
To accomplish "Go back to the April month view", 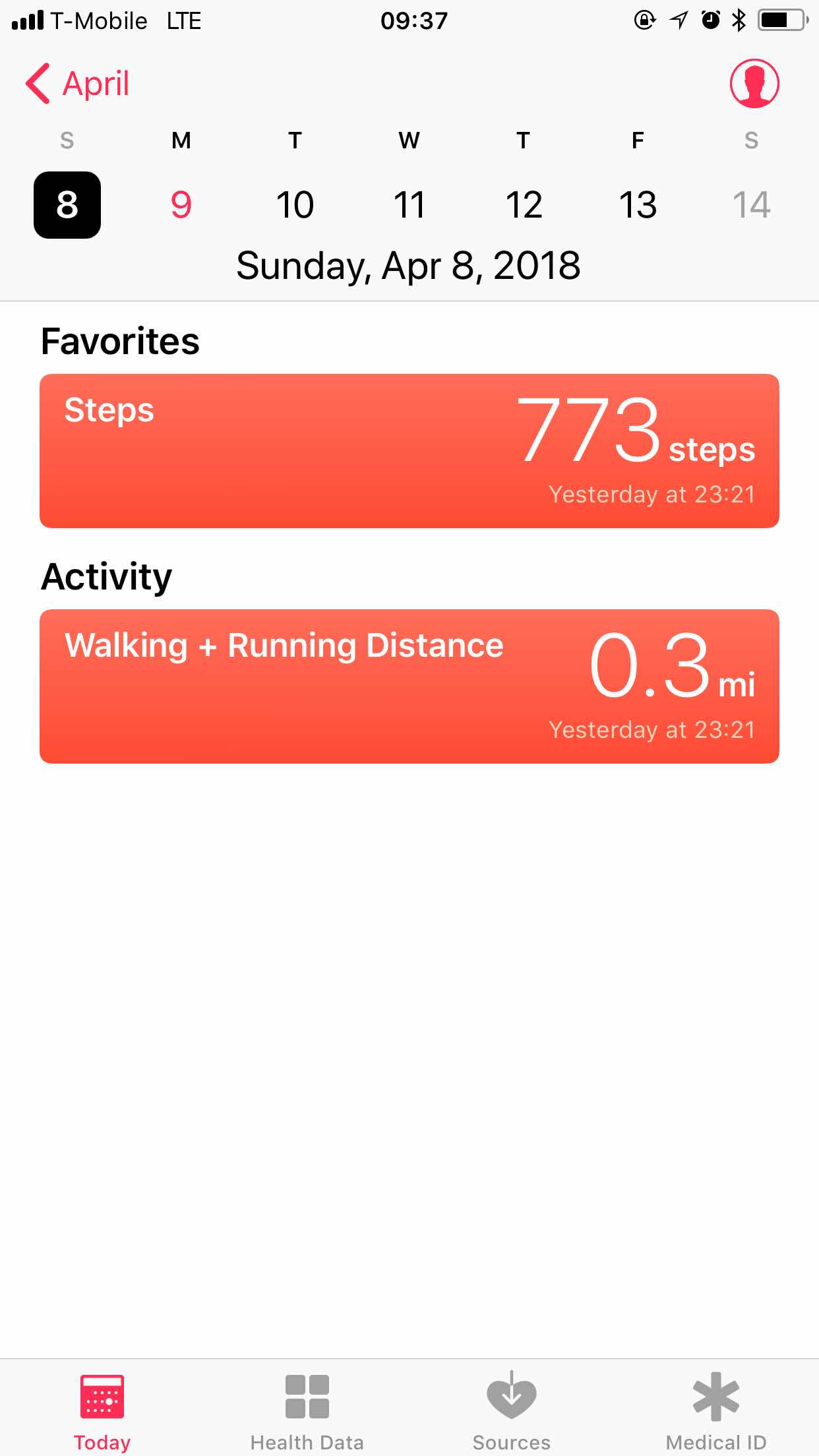I will pos(78,84).
